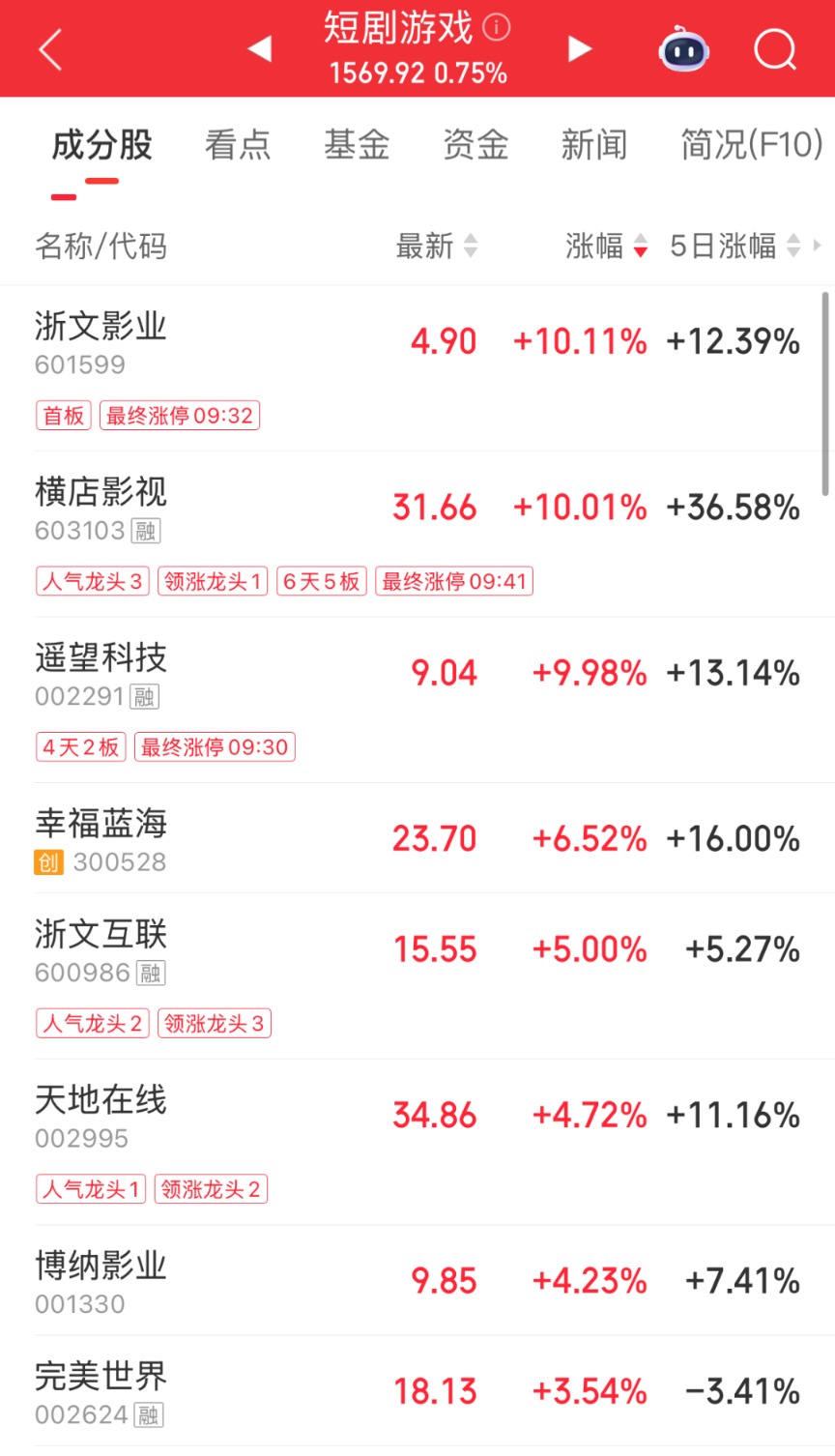Switch to the 基金 tab
The image size is (835, 1456).
coord(357,145)
